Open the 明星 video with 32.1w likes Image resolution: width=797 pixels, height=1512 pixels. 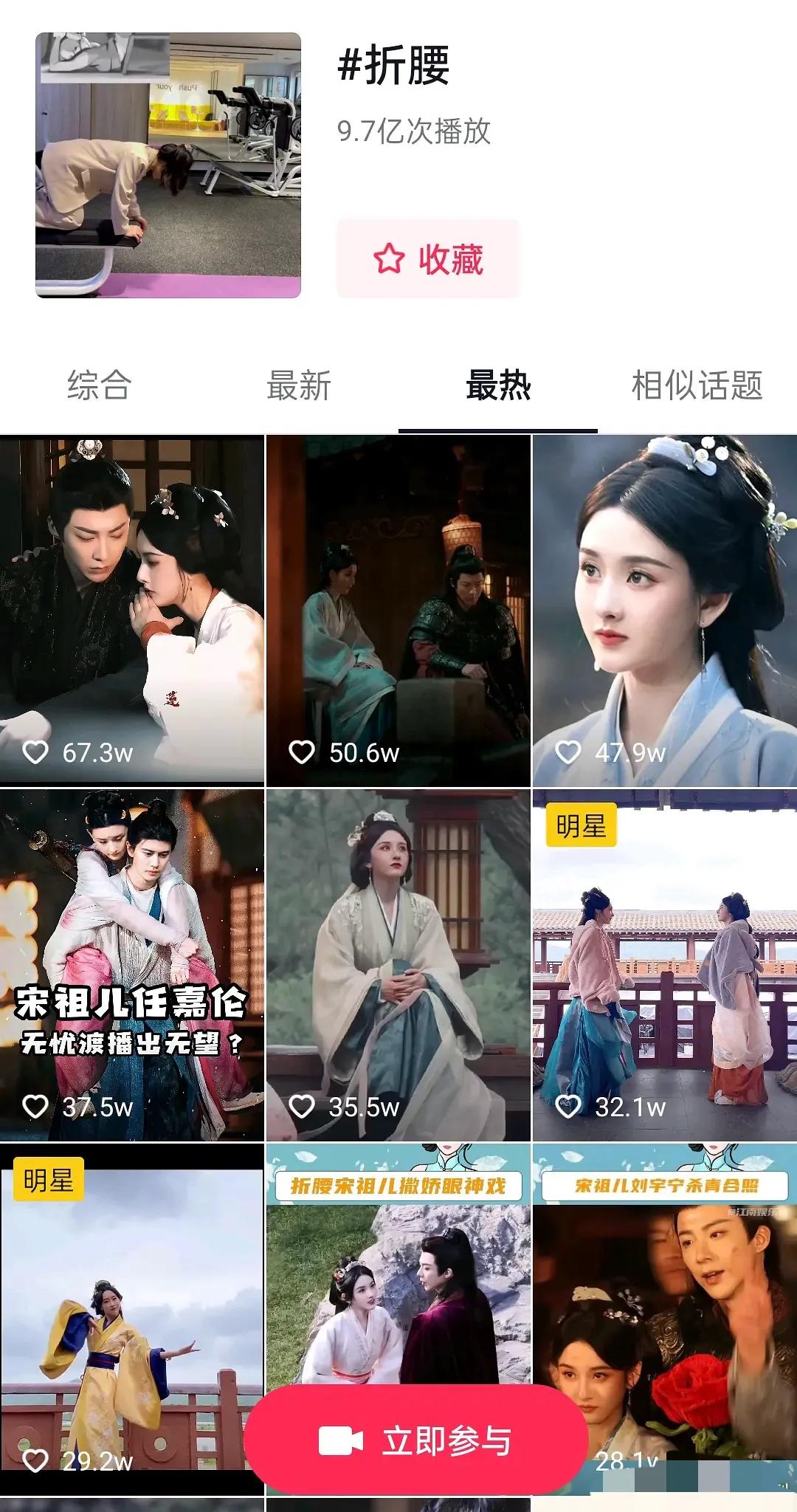click(664, 964)
